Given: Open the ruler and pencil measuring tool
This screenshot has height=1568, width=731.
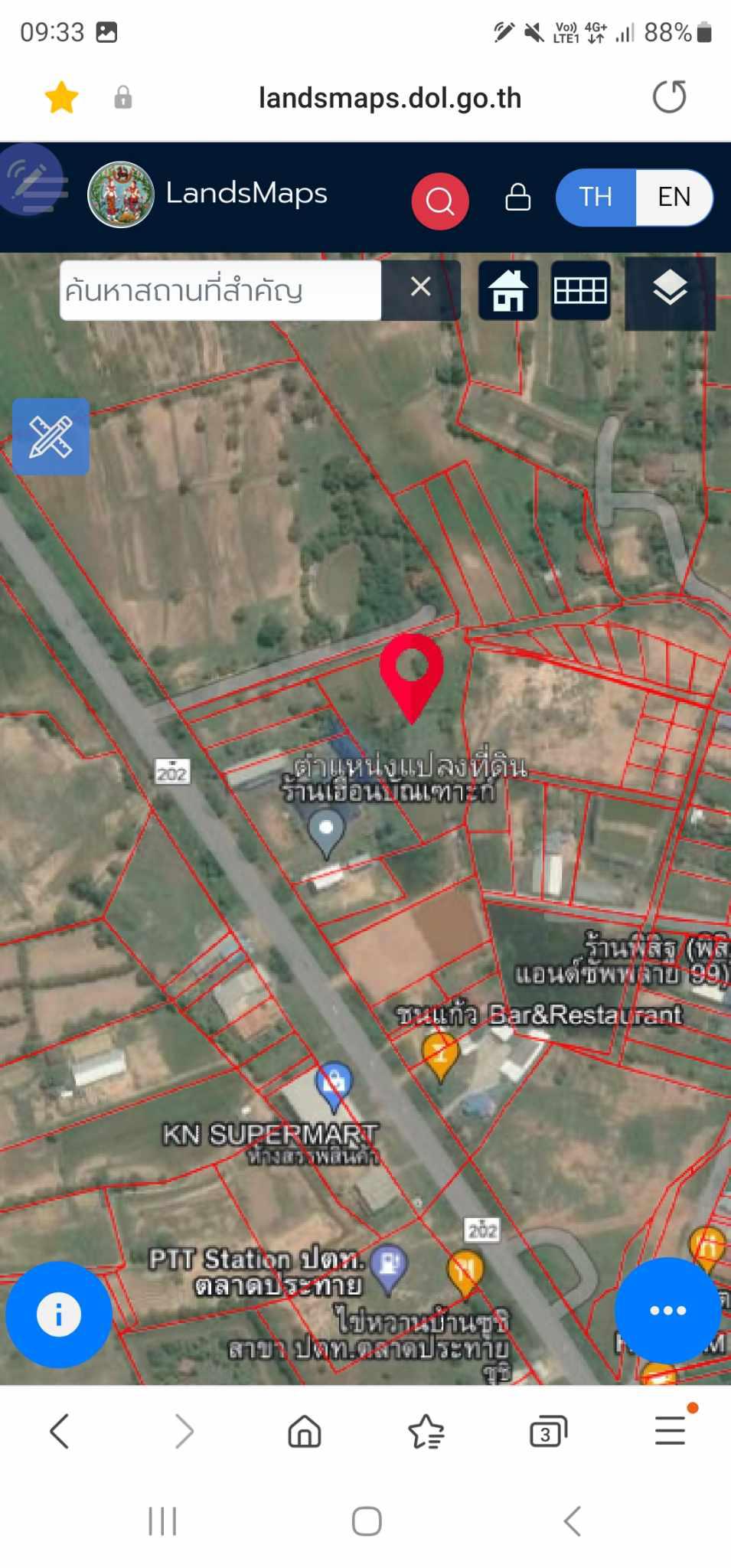Looking at the screenshot, I should click(x=51, y=436).
